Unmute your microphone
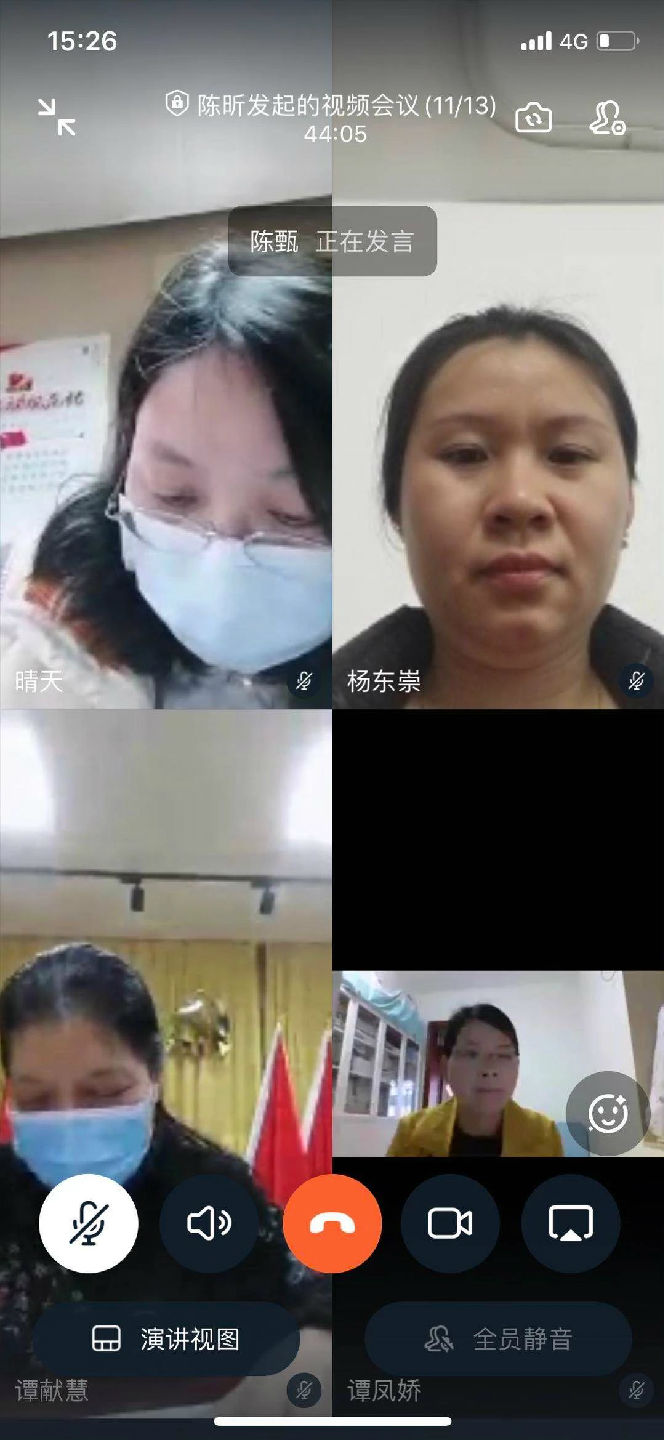This screenshot has height=1440, width=664. coord(89,1223)
